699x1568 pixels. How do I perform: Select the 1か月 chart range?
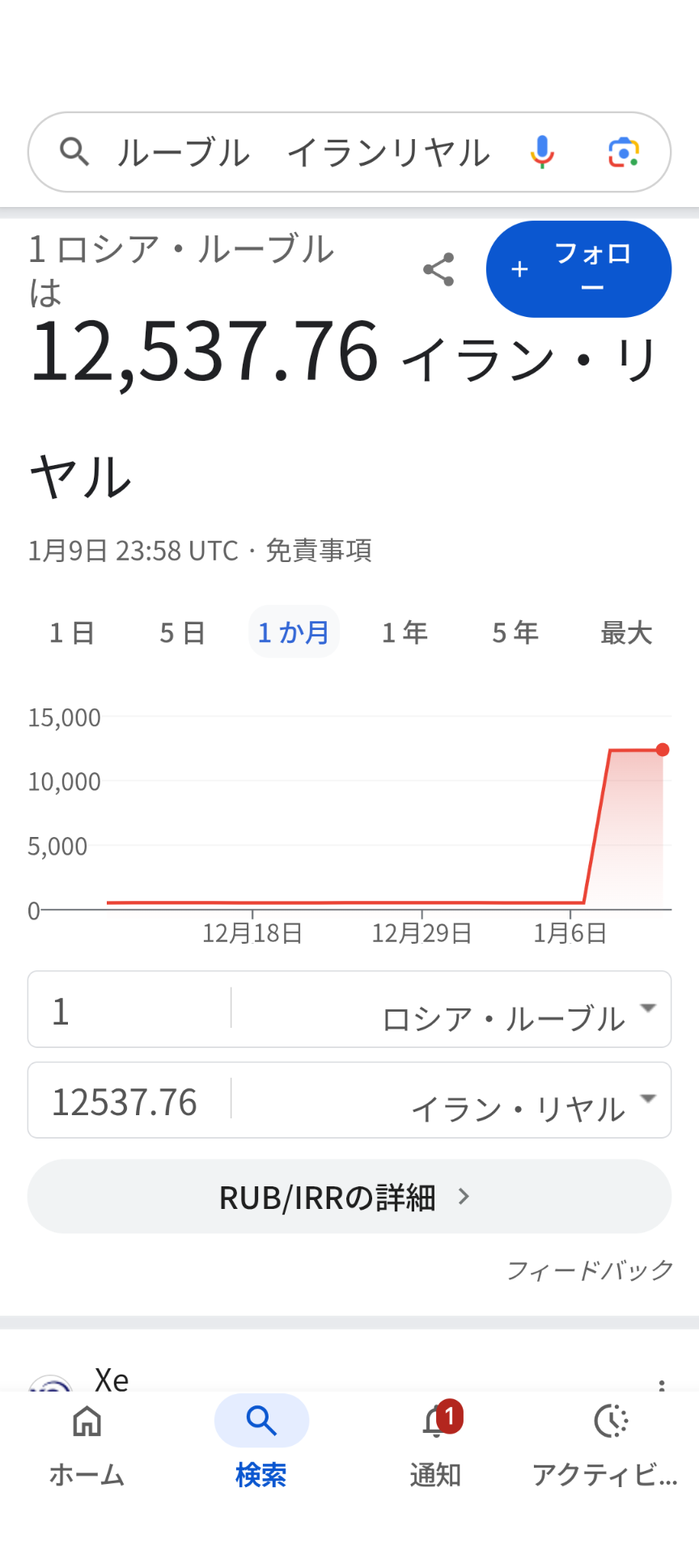pos(294,632)
